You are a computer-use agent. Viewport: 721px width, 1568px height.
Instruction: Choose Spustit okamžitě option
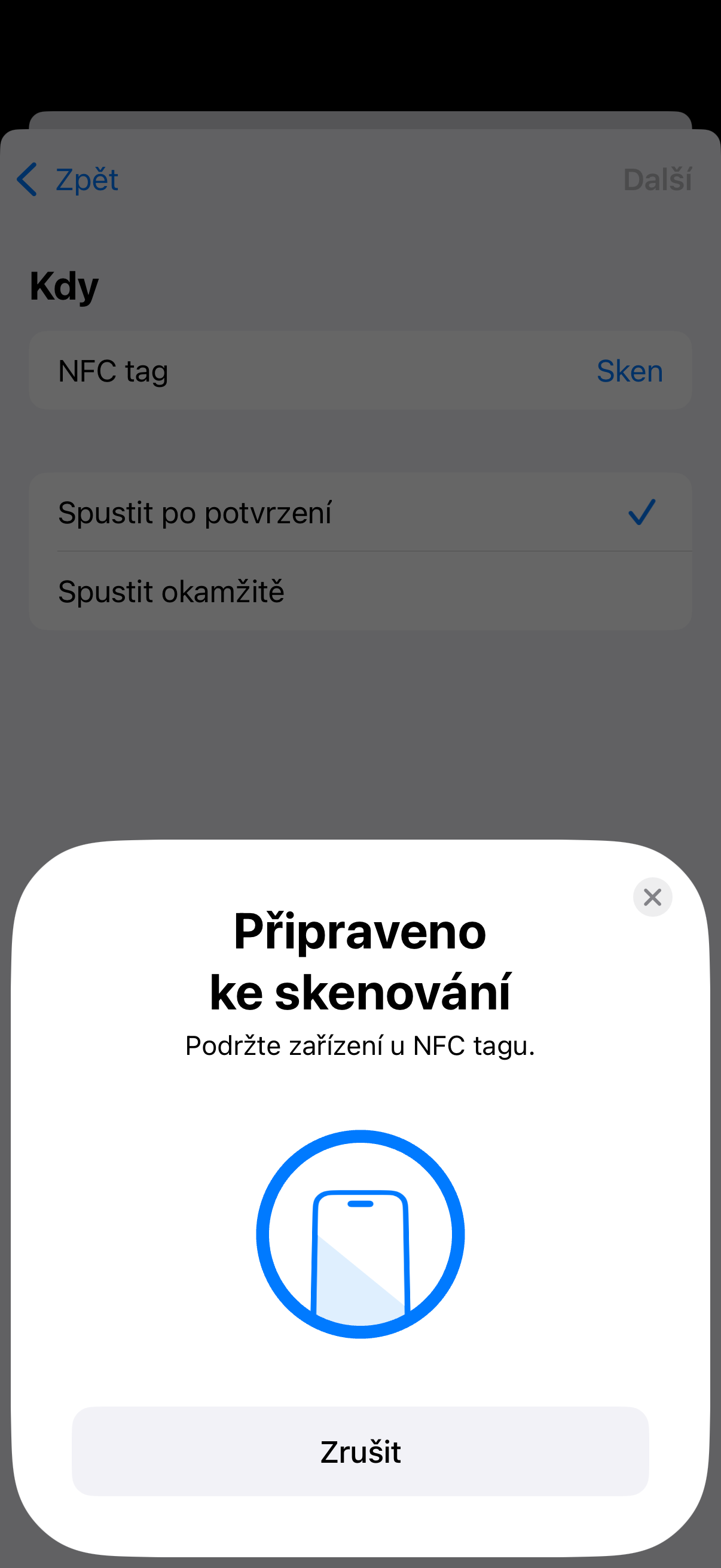[x=360, y=591]
